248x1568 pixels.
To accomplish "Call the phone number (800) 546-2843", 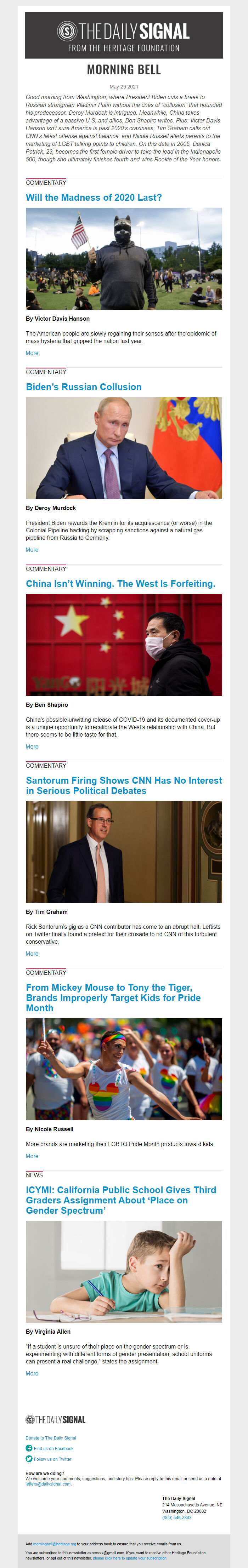I will [x=176, y=1517].
